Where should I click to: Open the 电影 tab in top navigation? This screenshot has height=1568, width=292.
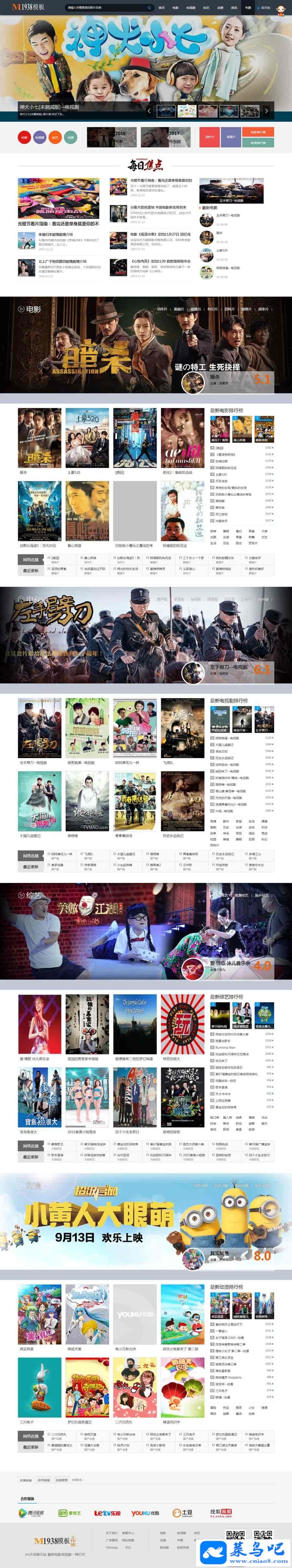[x=175, y=8]
